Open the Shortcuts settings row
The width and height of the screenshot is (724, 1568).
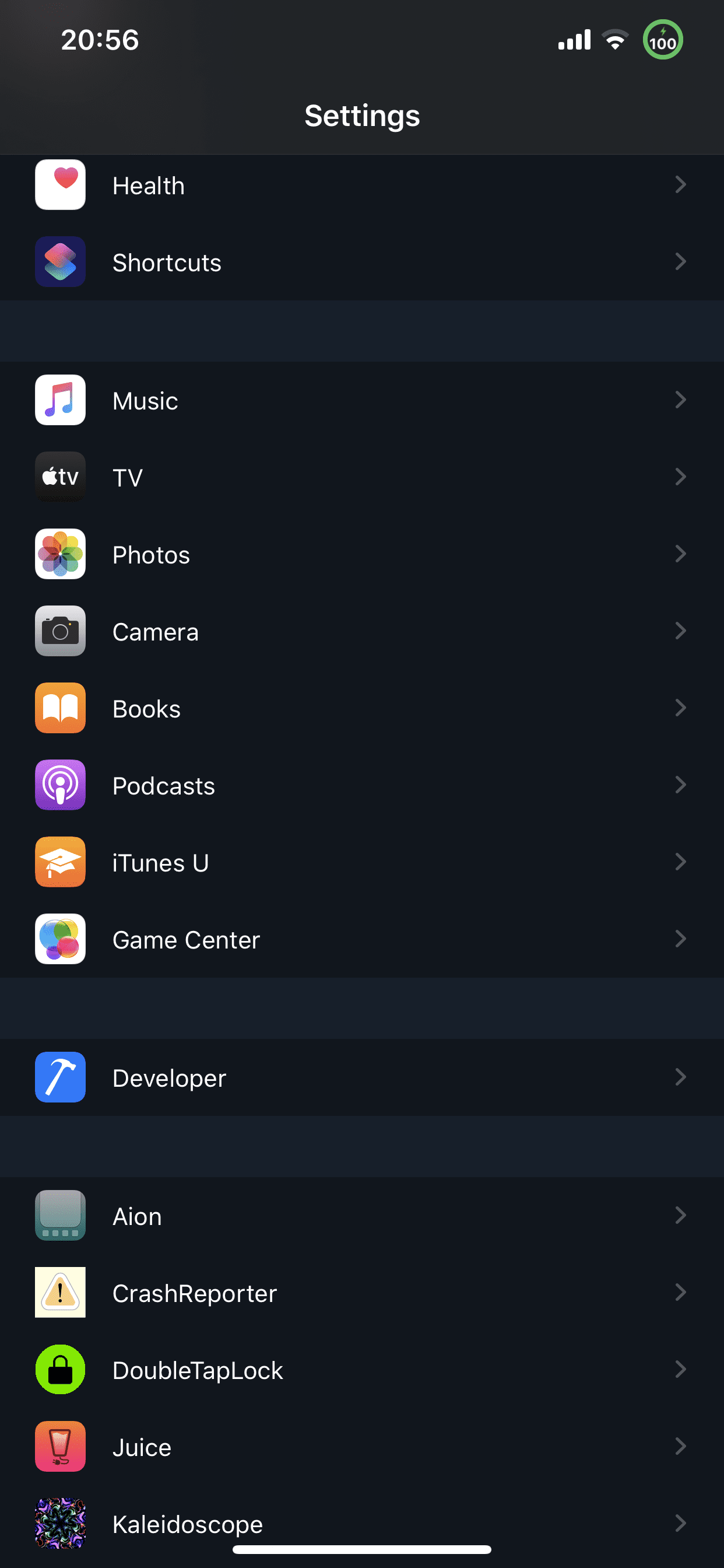(x=362, y=262)
